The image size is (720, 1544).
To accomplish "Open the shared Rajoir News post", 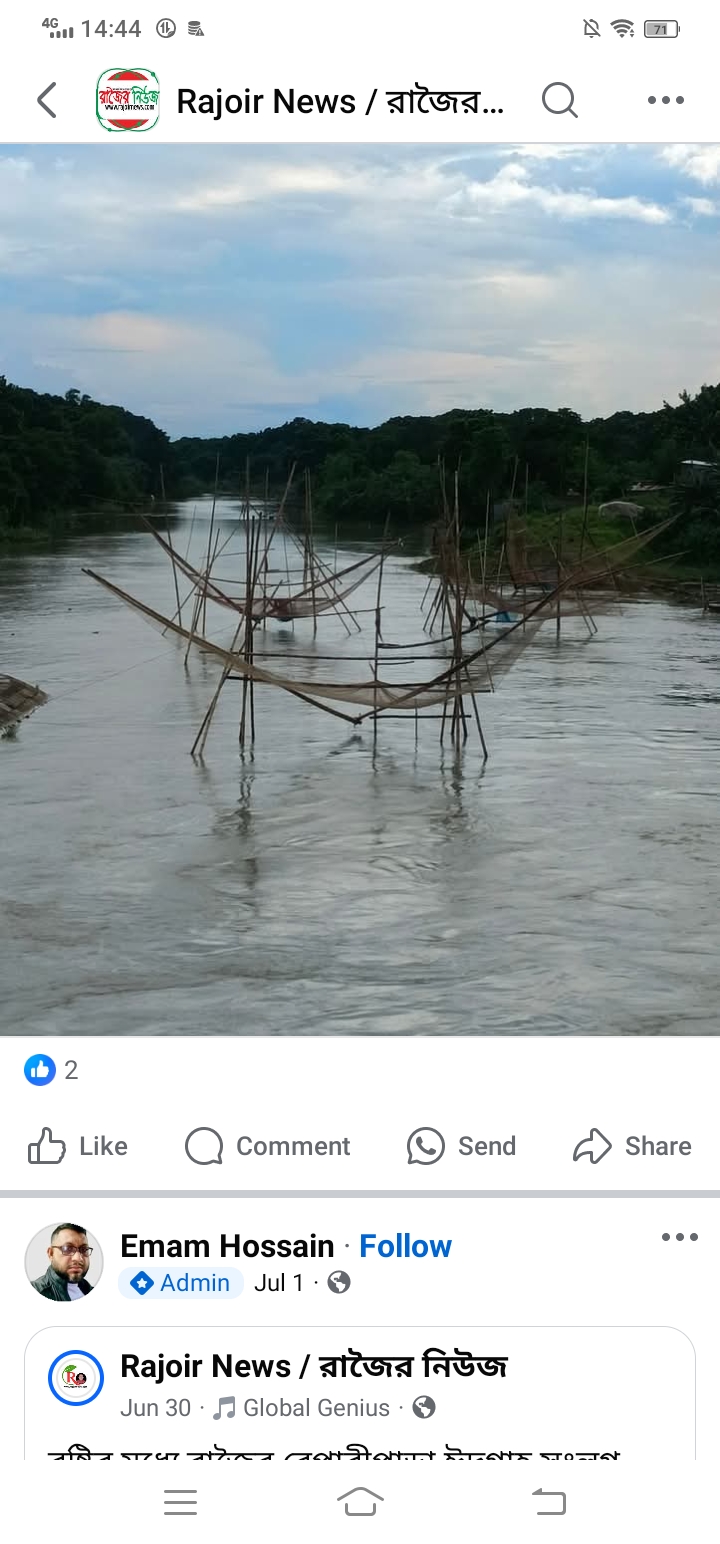I will point(313,1366).
